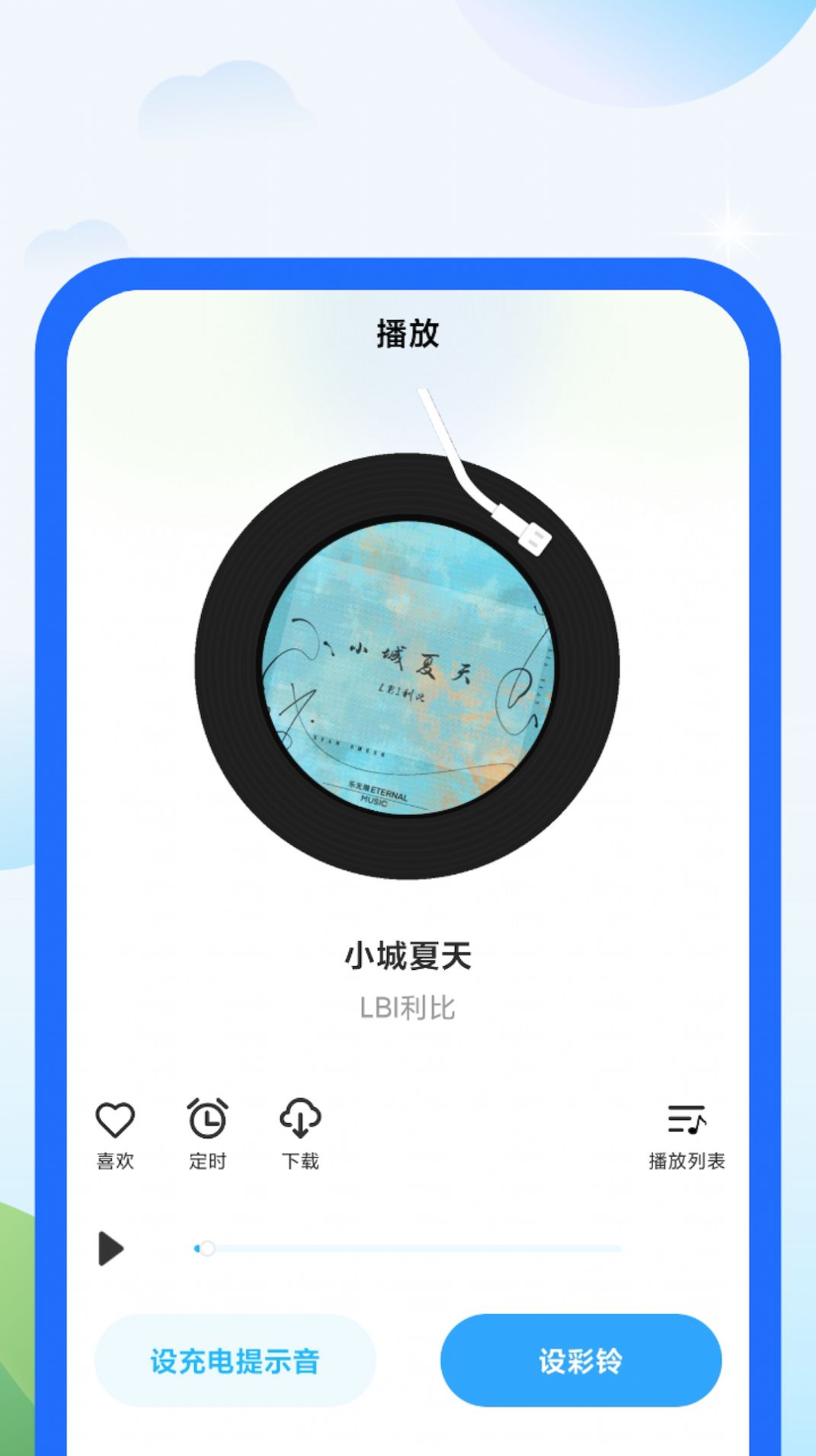Select the 播放 header at the top
816x1456 pixels.
[x=408, y=333]
